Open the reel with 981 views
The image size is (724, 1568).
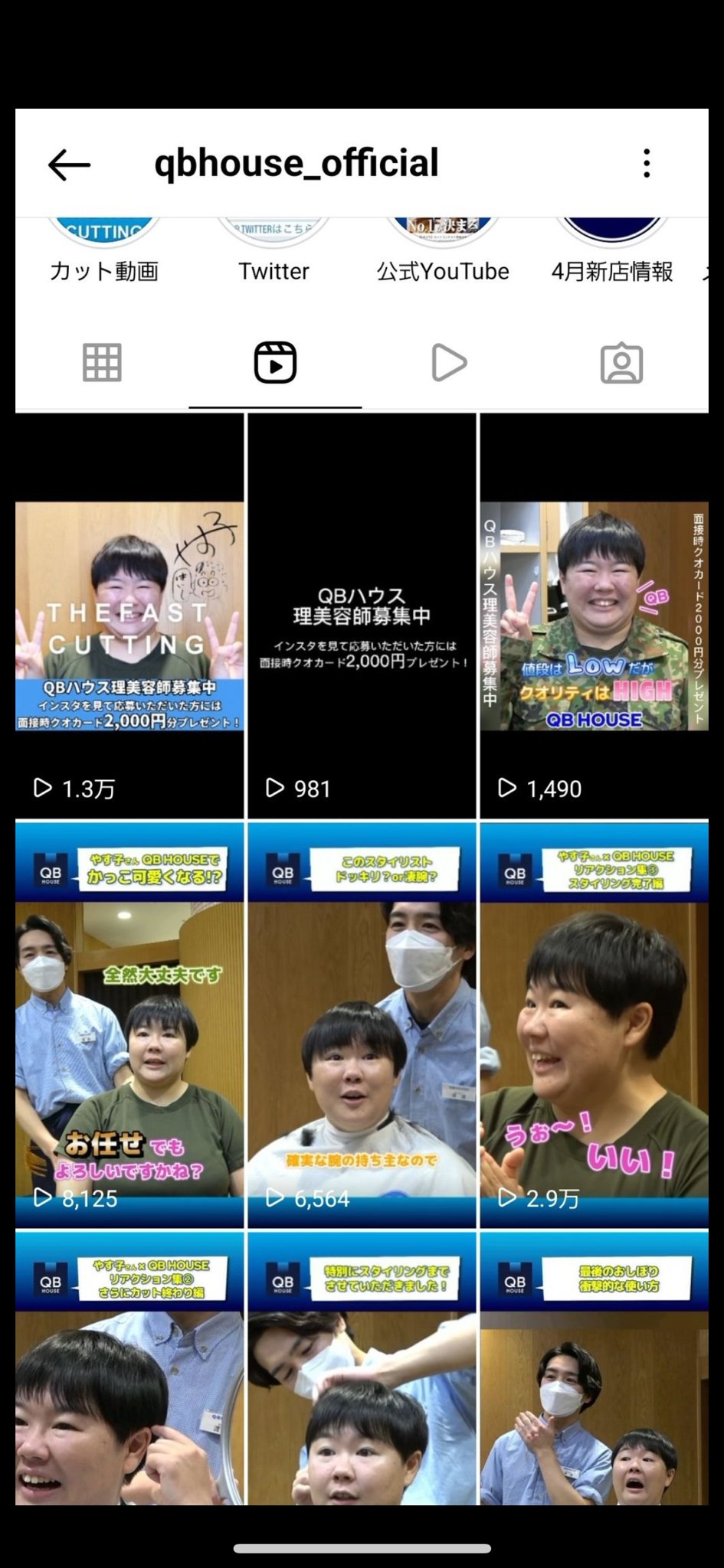pos(362,616)
